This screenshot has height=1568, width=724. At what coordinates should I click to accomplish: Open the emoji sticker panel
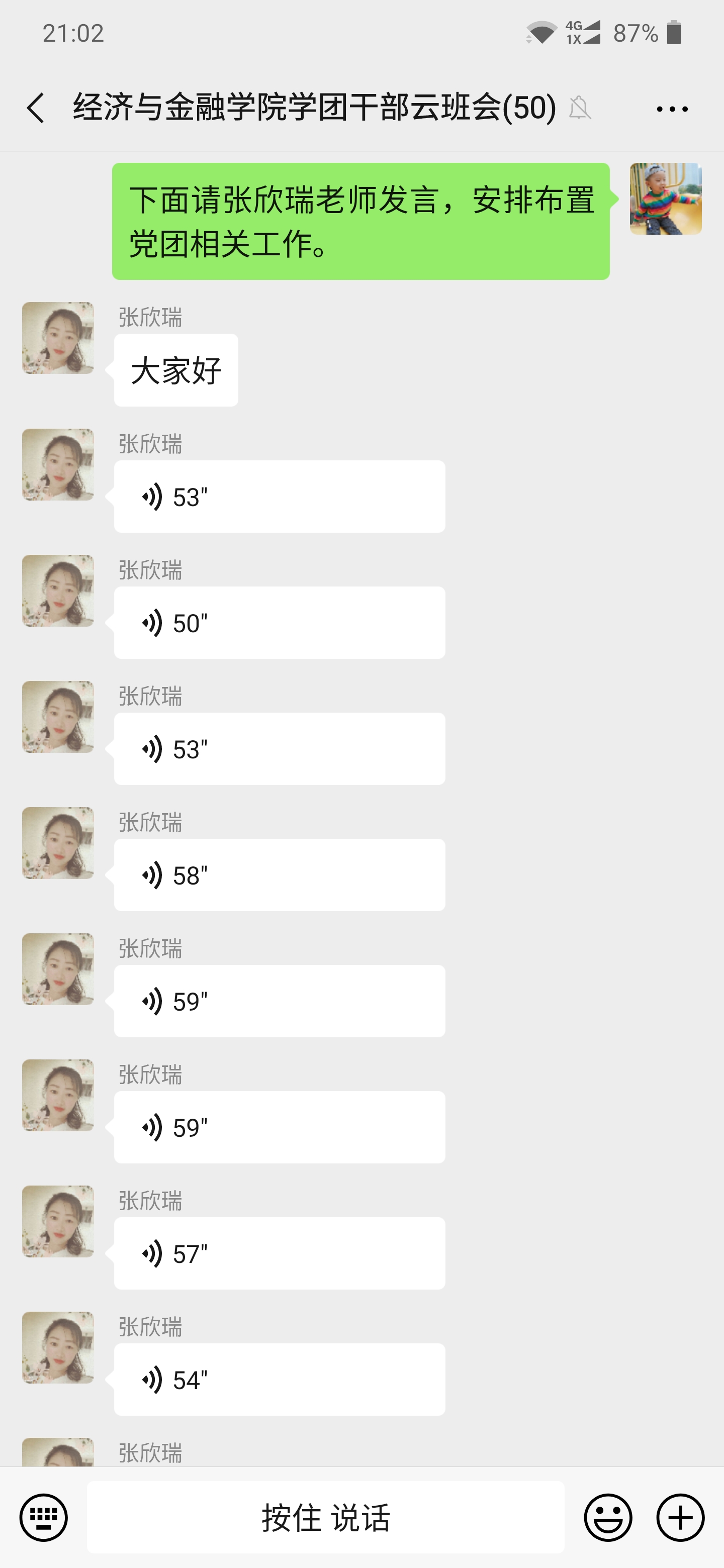[x=608, y=1517]
